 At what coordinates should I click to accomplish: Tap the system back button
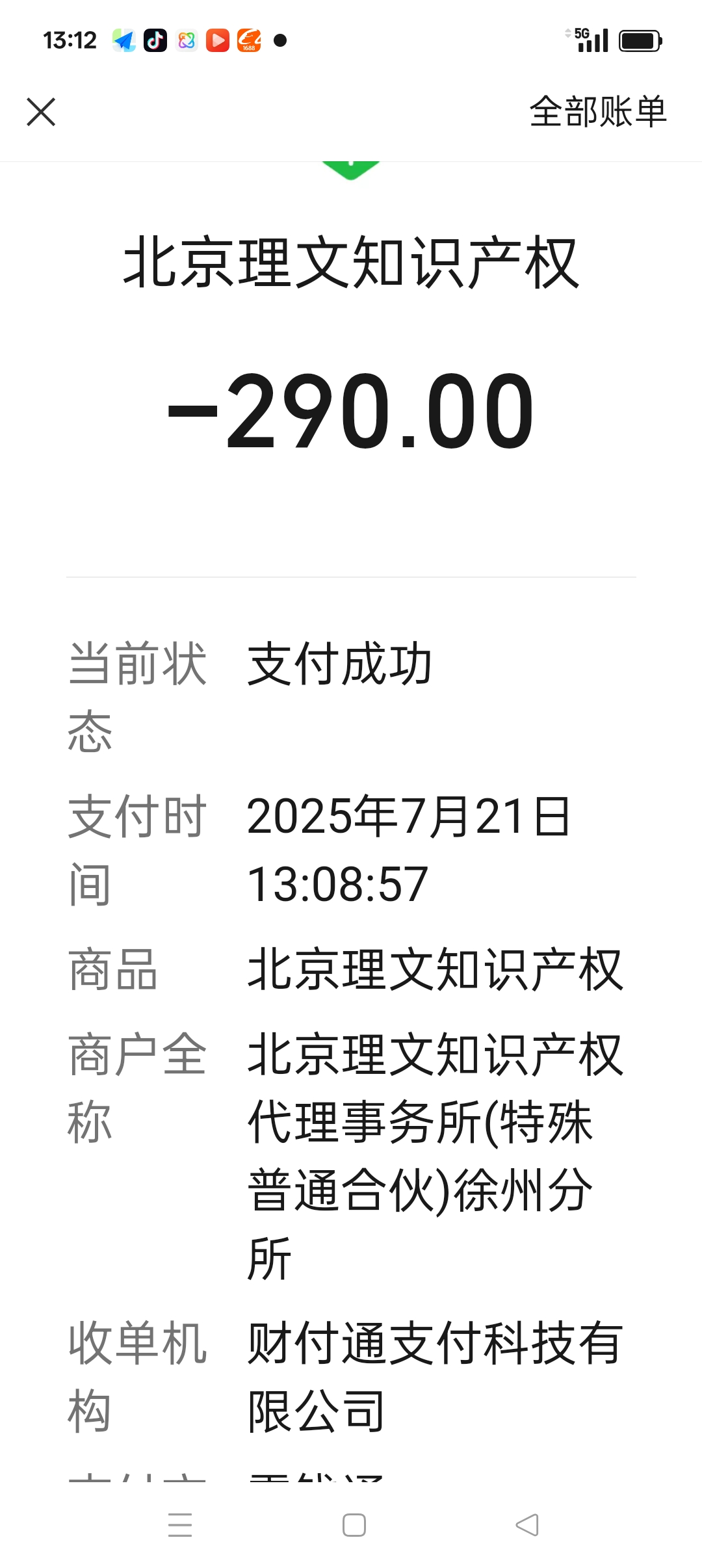pyautogui.click(x=526, y=1524)
